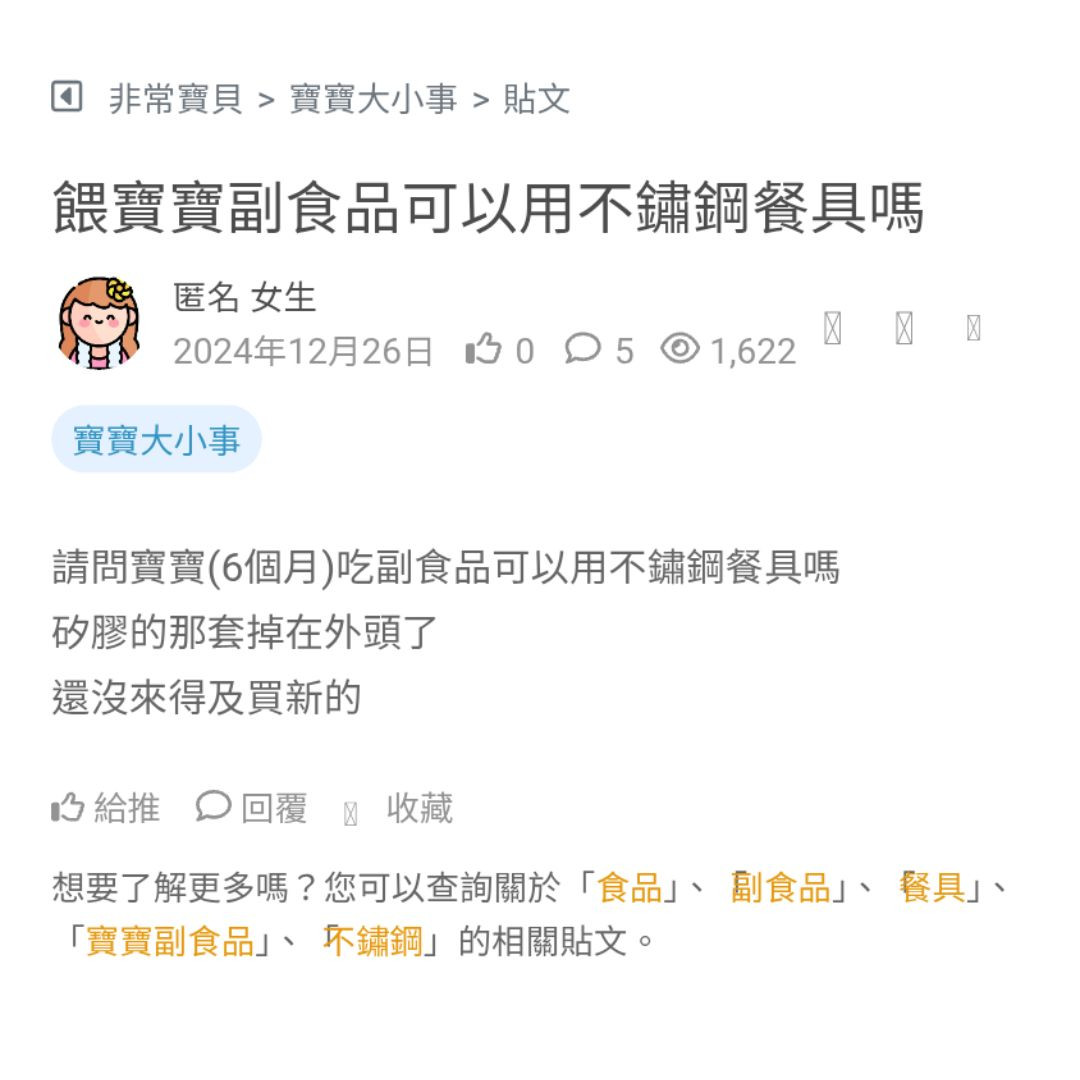Tap the back arrow icon in the breadcrumb

(66, 97)
